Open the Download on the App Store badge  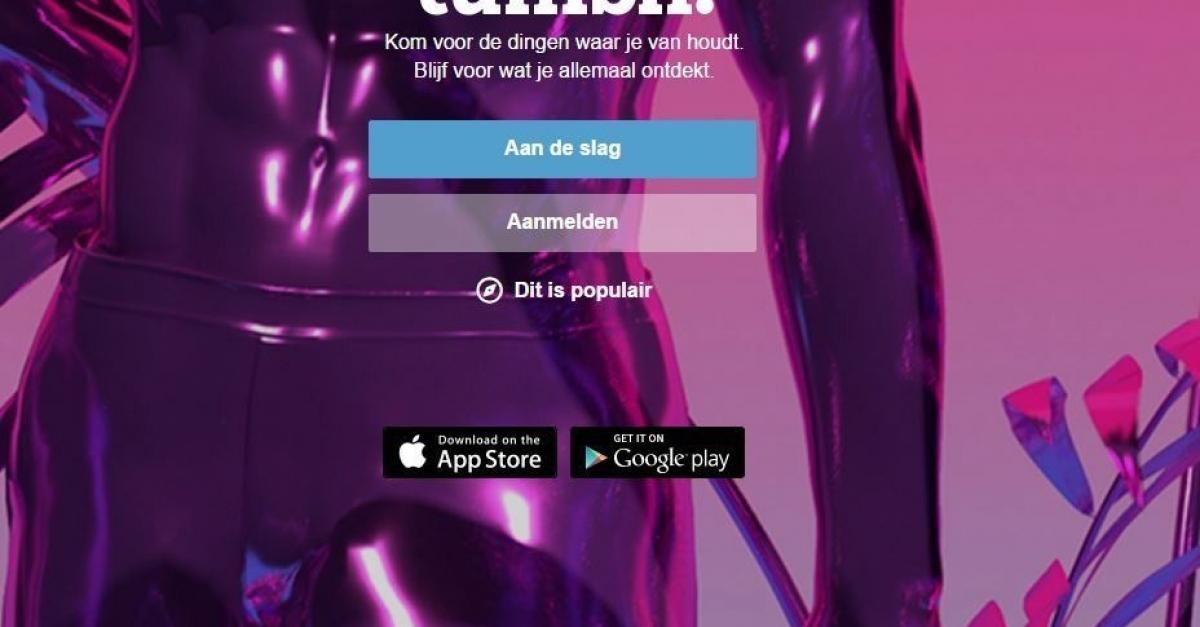coord(470,452)
